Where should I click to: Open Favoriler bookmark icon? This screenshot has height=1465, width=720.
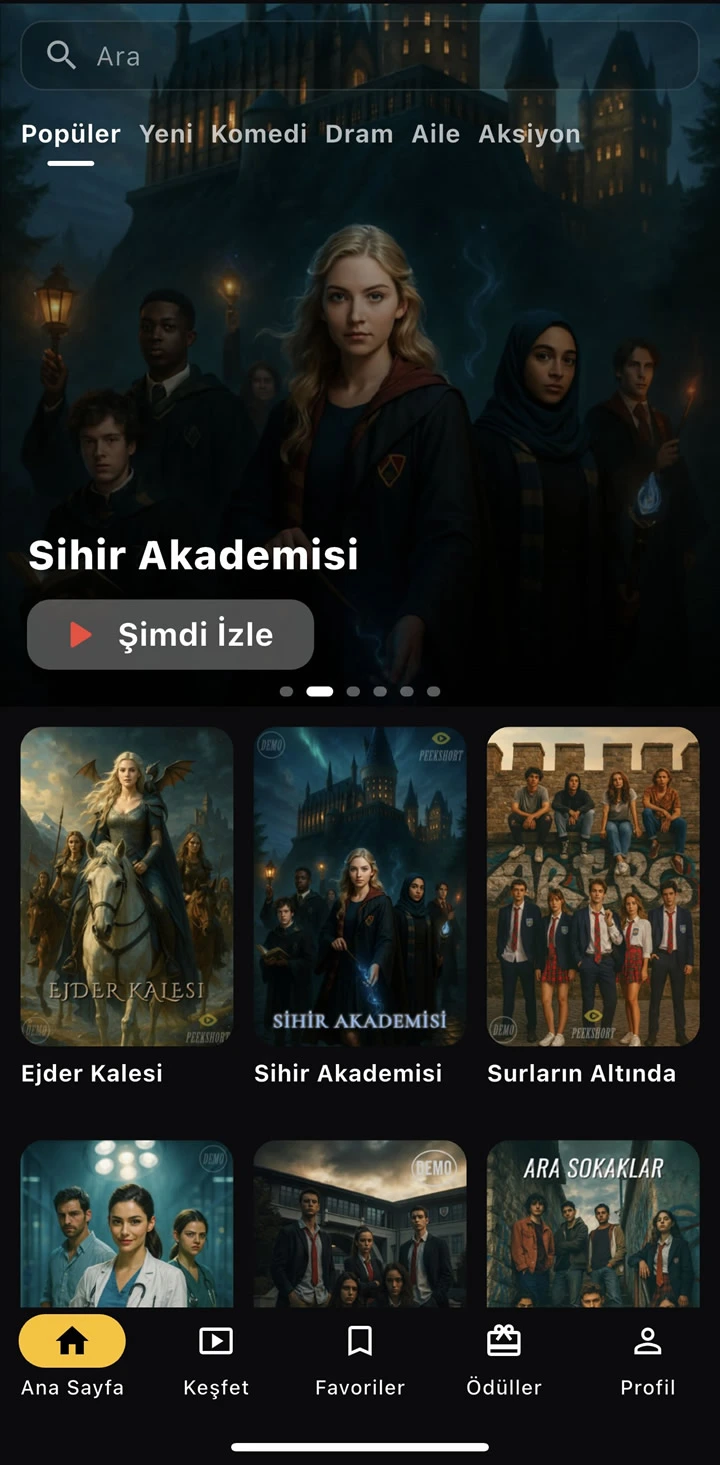(x=360, y=1339)
